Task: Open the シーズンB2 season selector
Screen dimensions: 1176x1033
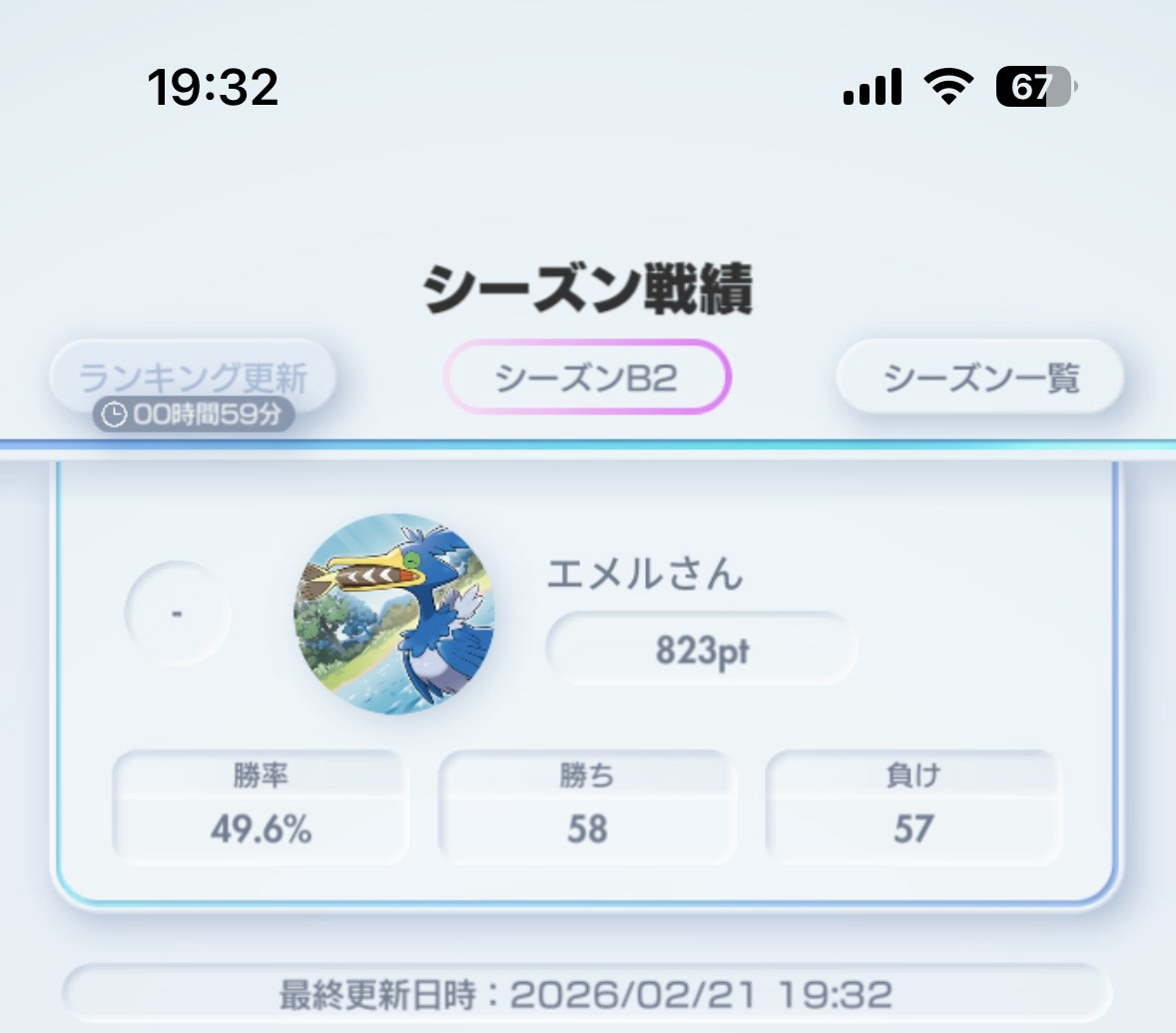Action: (587, 377)
